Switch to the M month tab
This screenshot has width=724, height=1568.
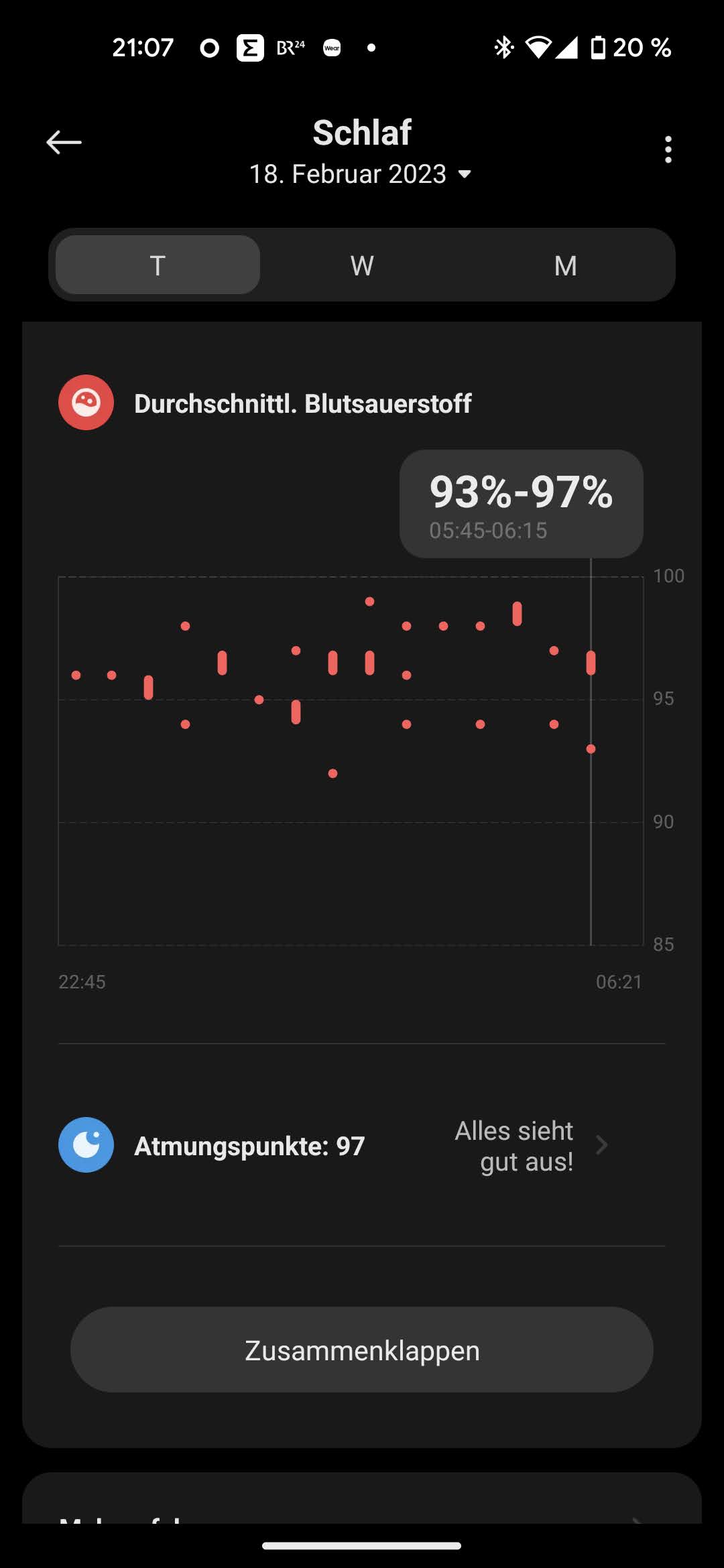click(x=565, y=265)
